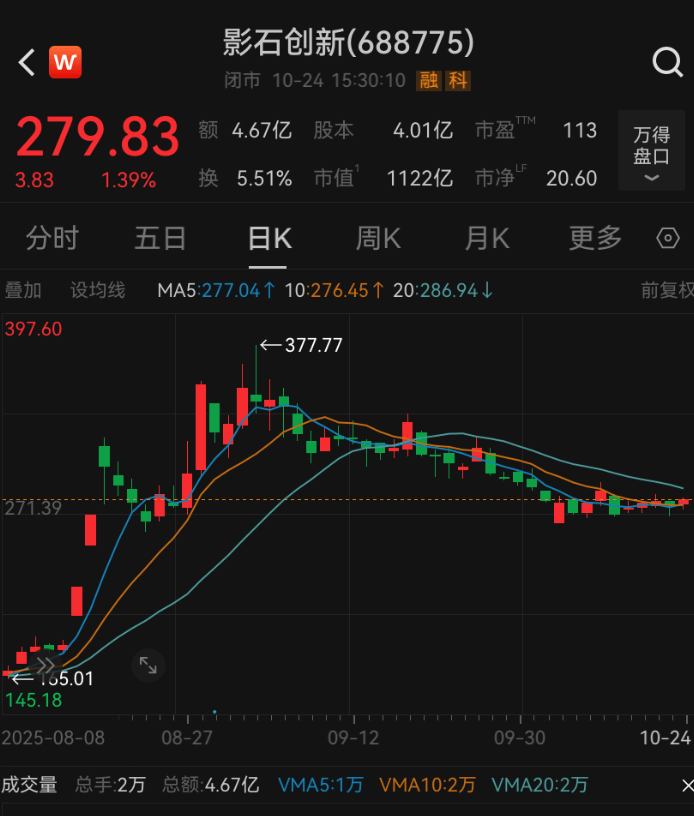Select the 日K chart tab
The image size is (694, 816).
point(268,238)
